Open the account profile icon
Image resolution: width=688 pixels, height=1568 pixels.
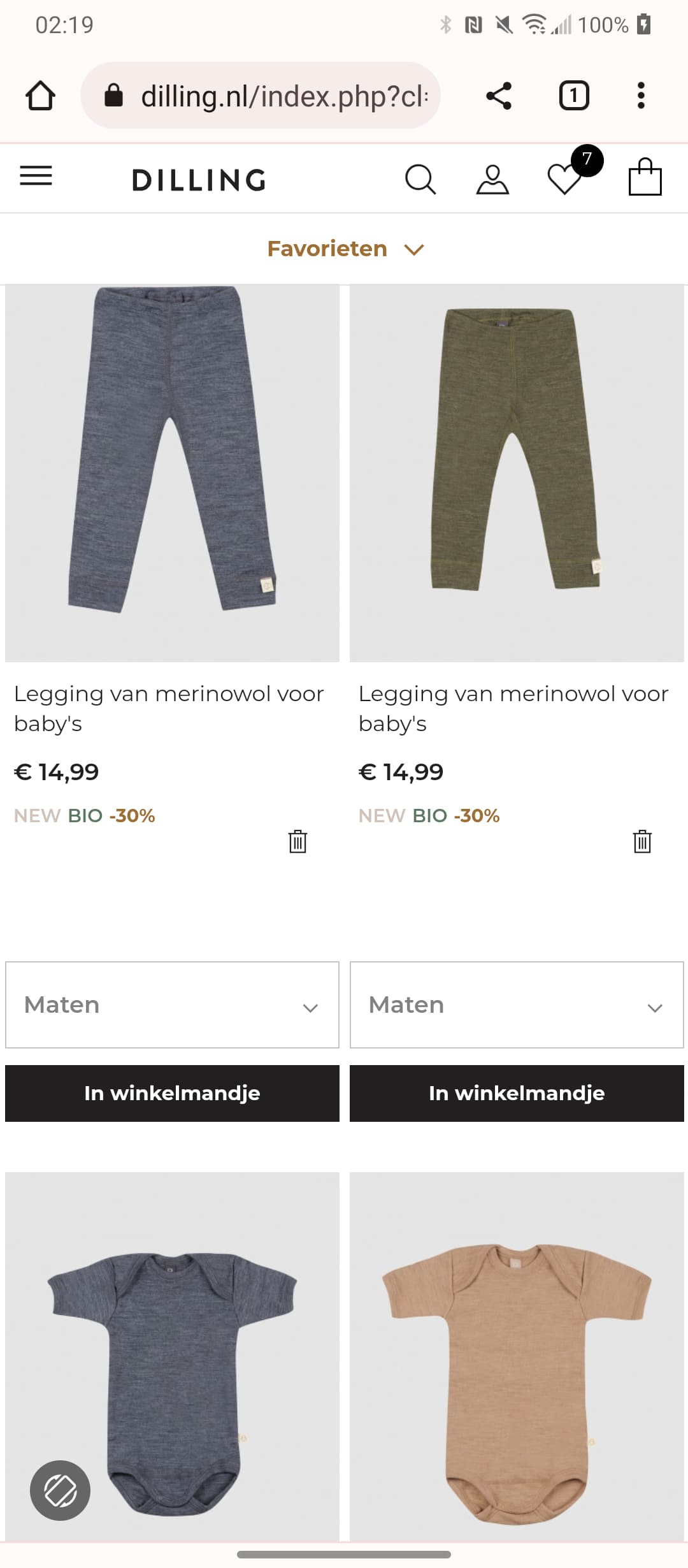click(492, 179)
